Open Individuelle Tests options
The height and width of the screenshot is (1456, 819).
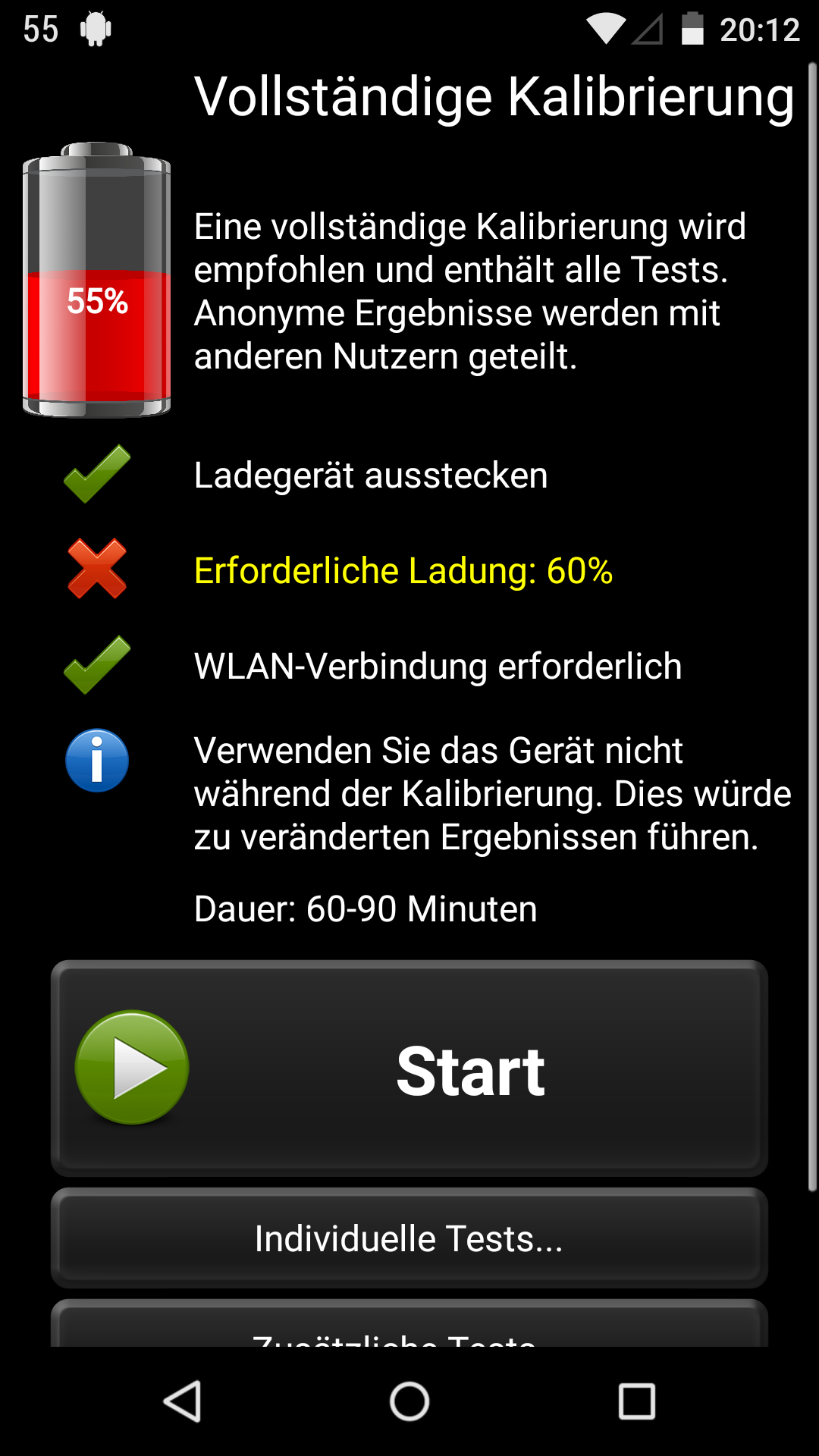click(409, 1238)
